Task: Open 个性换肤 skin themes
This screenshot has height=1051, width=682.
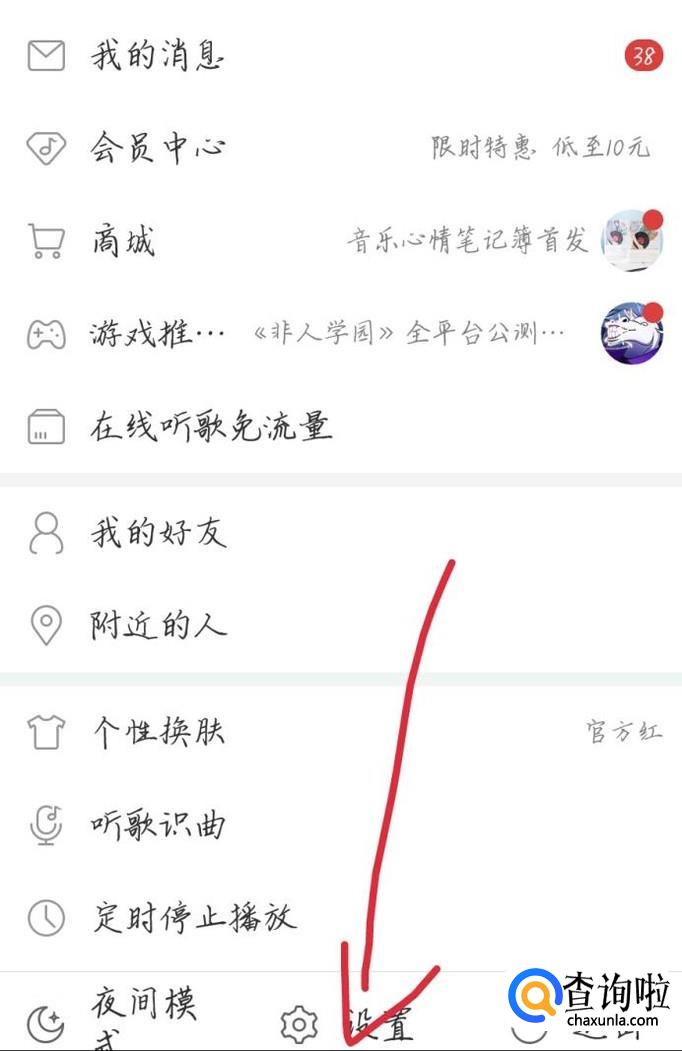Action: point(158,732)
